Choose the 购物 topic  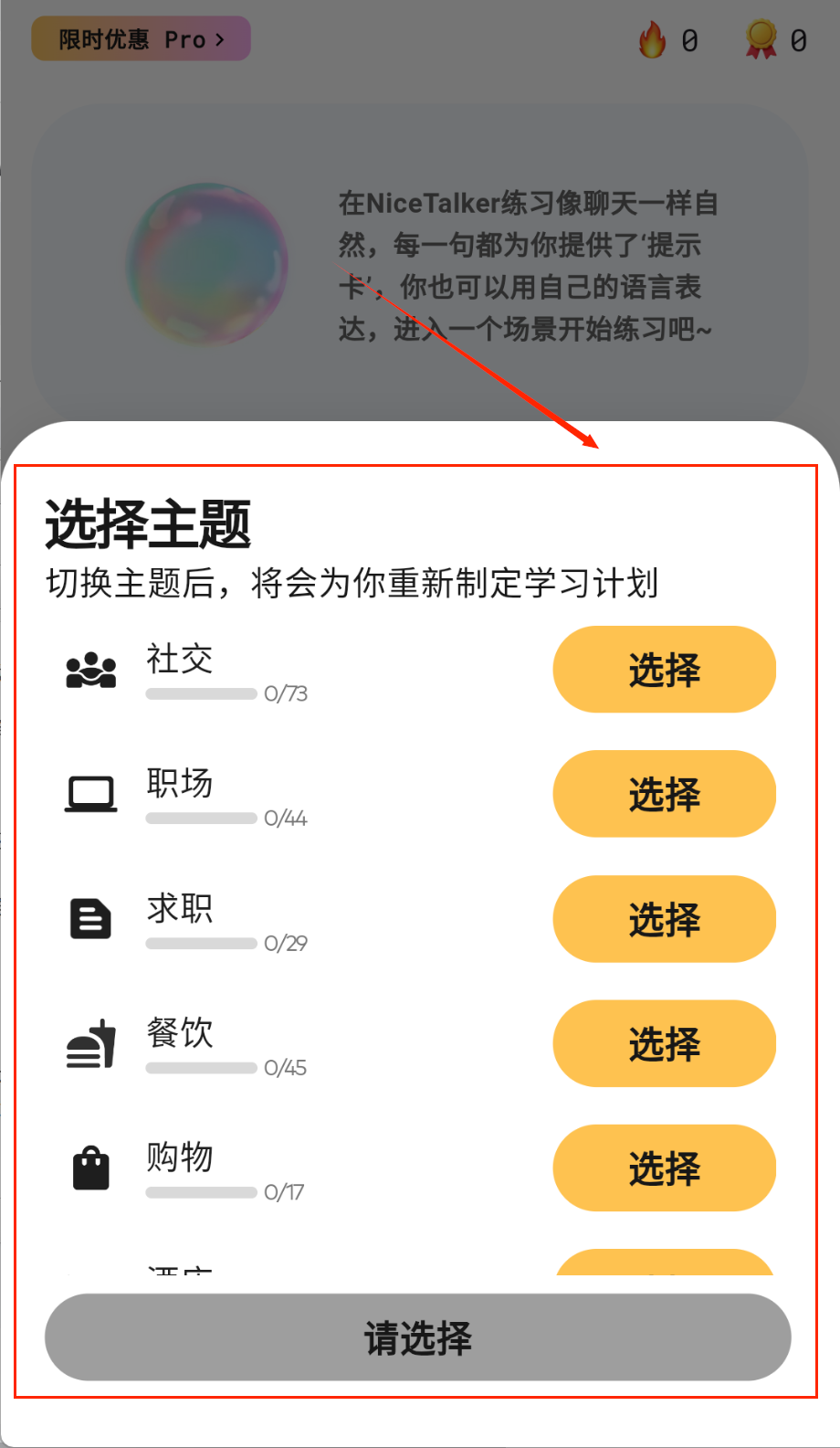[x=664, y=1168]
